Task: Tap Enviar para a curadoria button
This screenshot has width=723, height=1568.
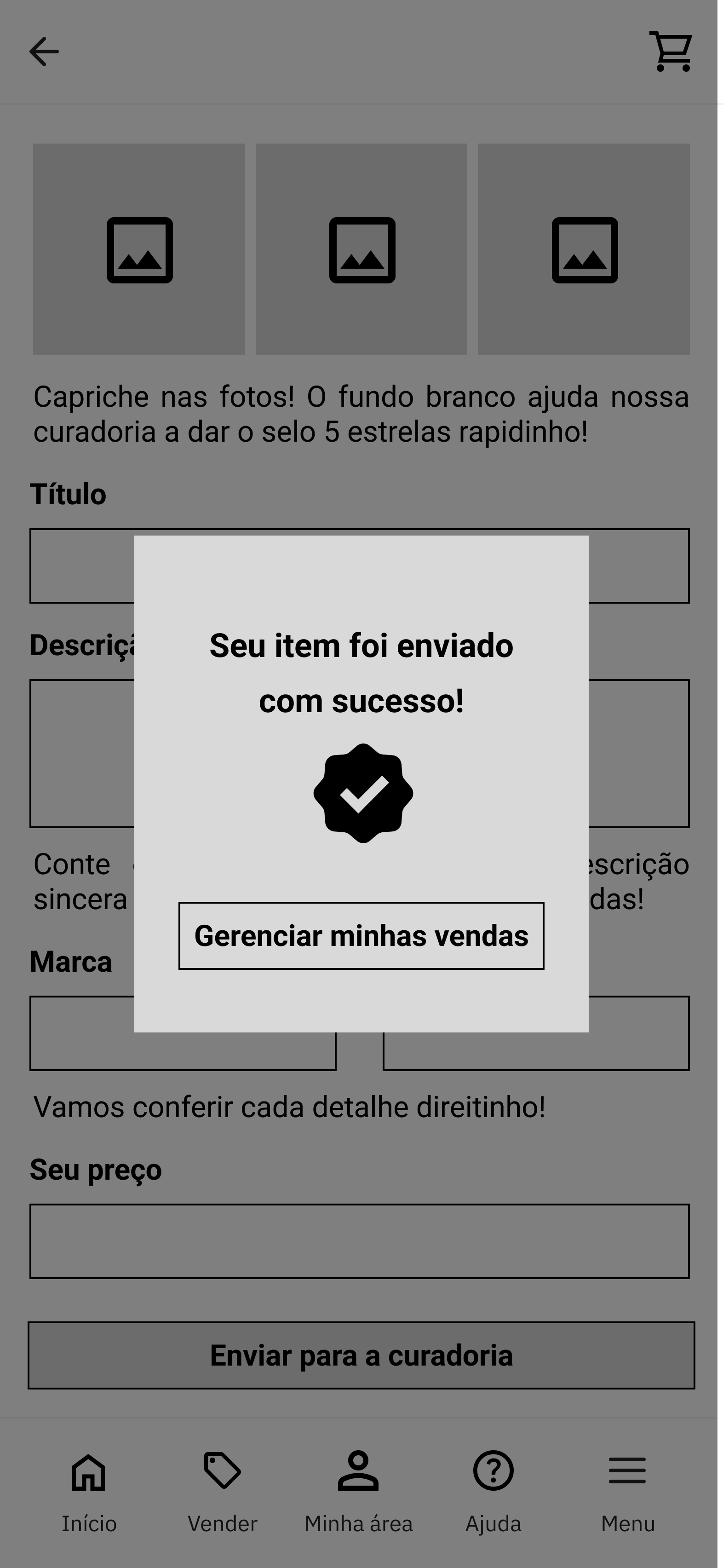Action: [361, 1355]
